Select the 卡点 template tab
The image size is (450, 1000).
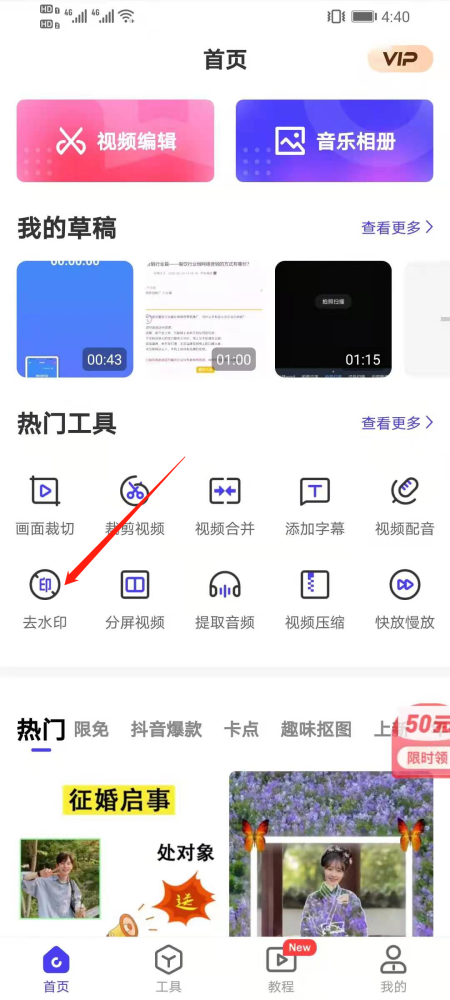[241, 729]
